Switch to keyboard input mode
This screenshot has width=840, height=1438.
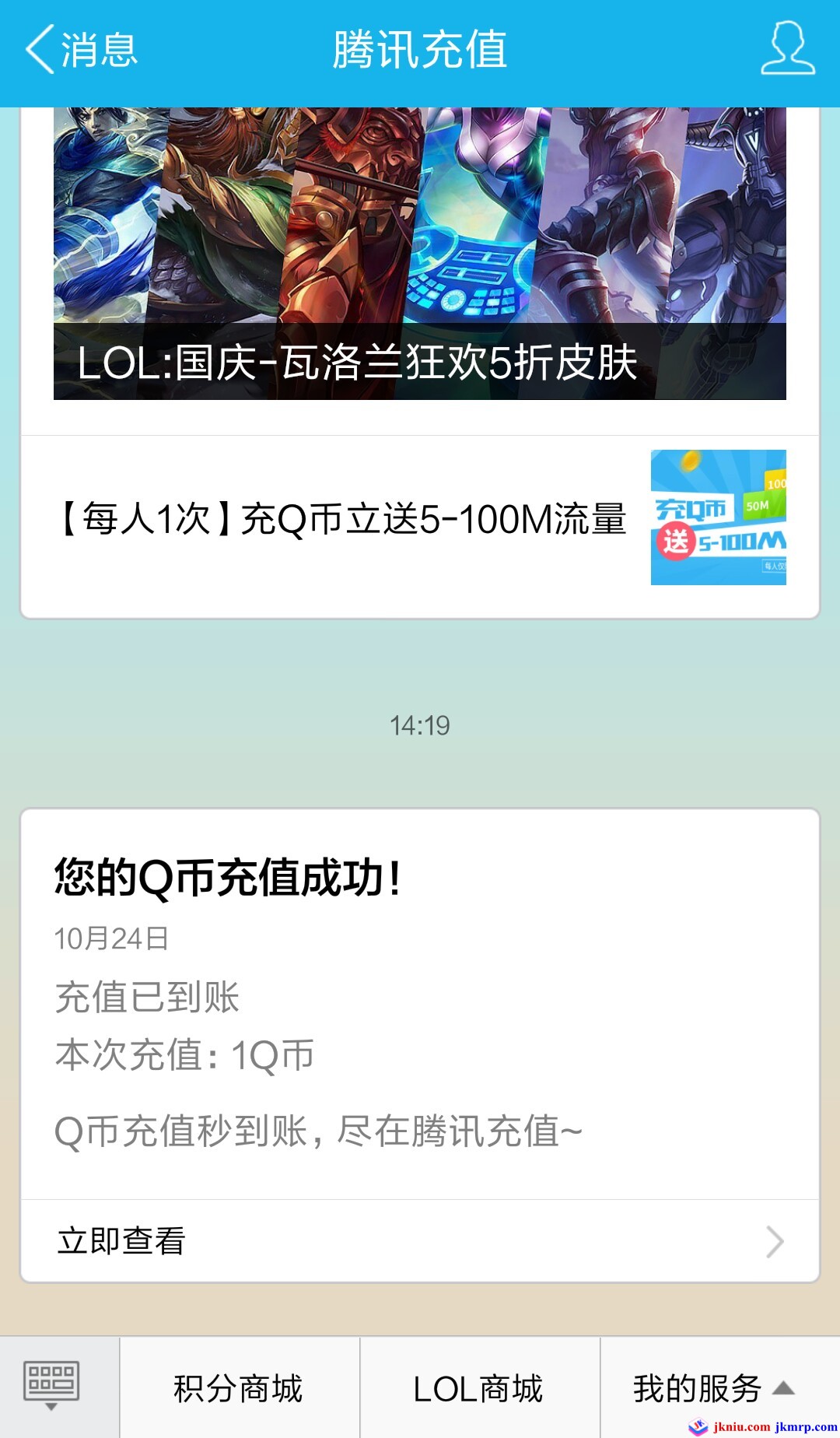(52, 1387)
